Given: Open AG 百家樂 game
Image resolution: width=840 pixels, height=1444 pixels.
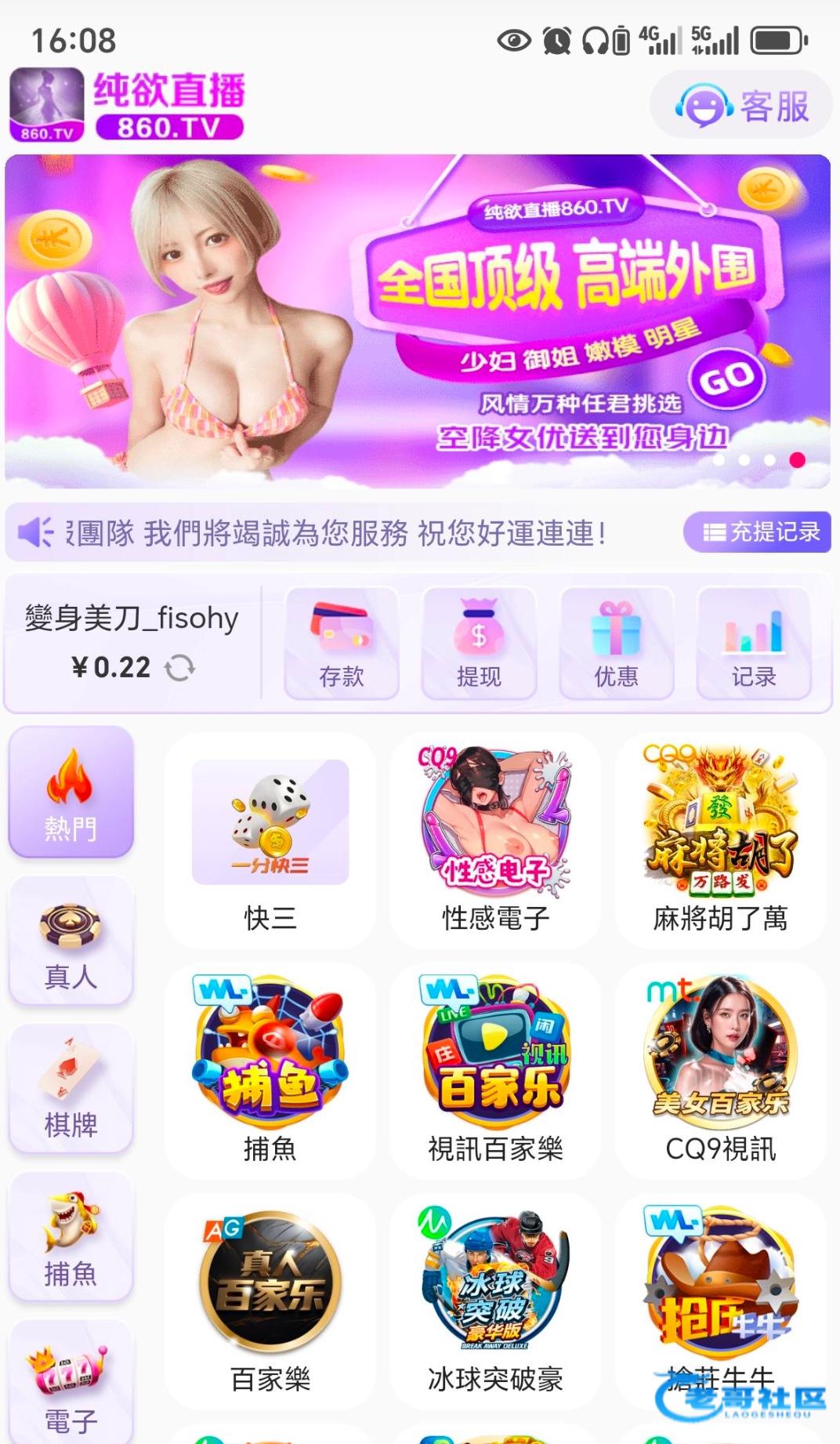Looking at the screenshot, I should click(x=270, y=1301).
